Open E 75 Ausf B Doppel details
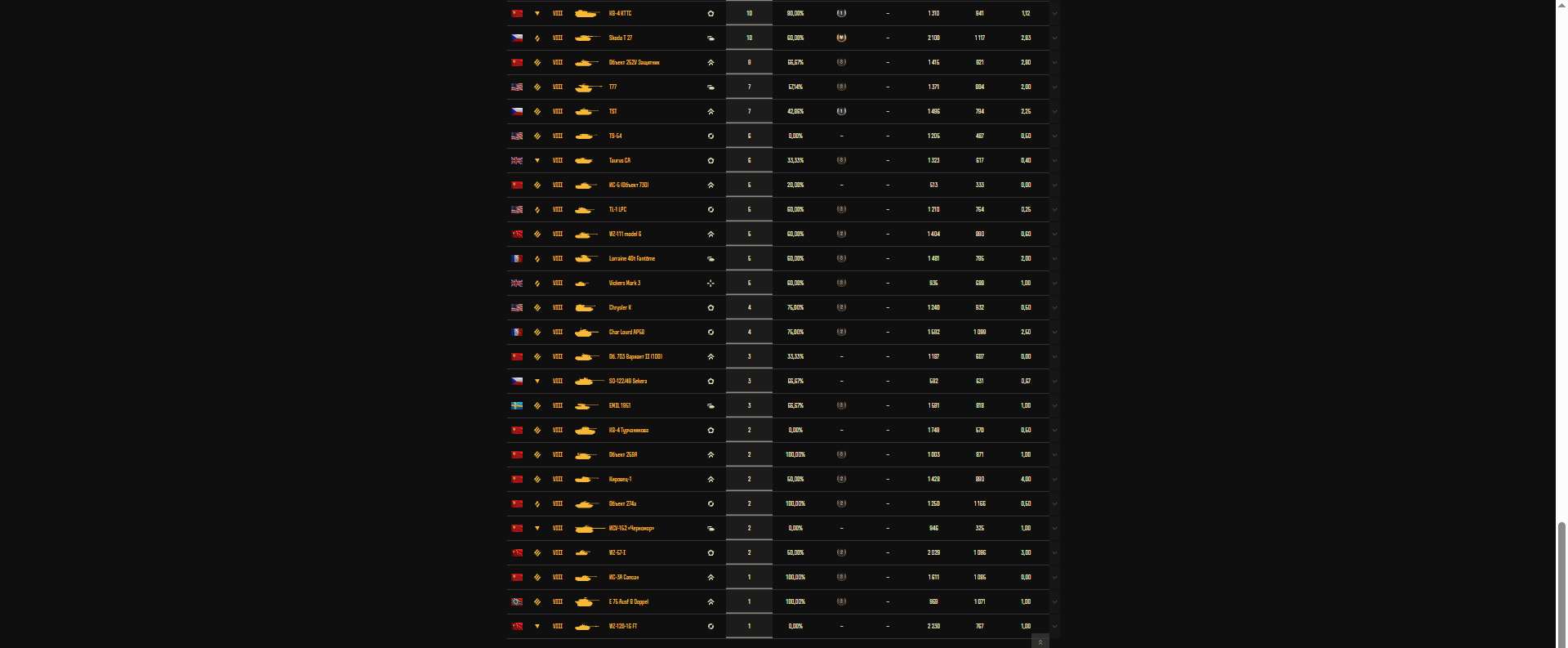1568x648 pixels. (x=1054, y=602)
